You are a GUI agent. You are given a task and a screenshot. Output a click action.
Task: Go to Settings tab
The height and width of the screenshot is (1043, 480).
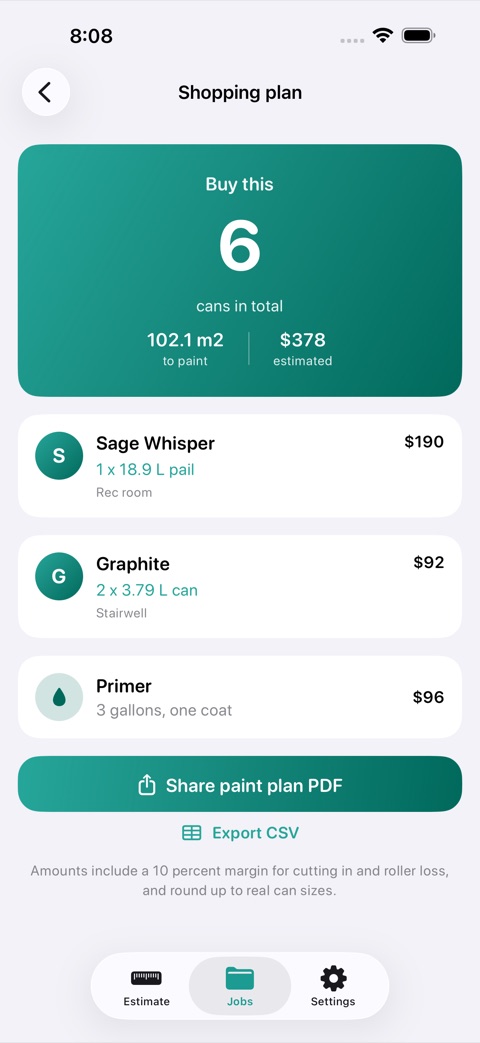[x=333, y=986]
